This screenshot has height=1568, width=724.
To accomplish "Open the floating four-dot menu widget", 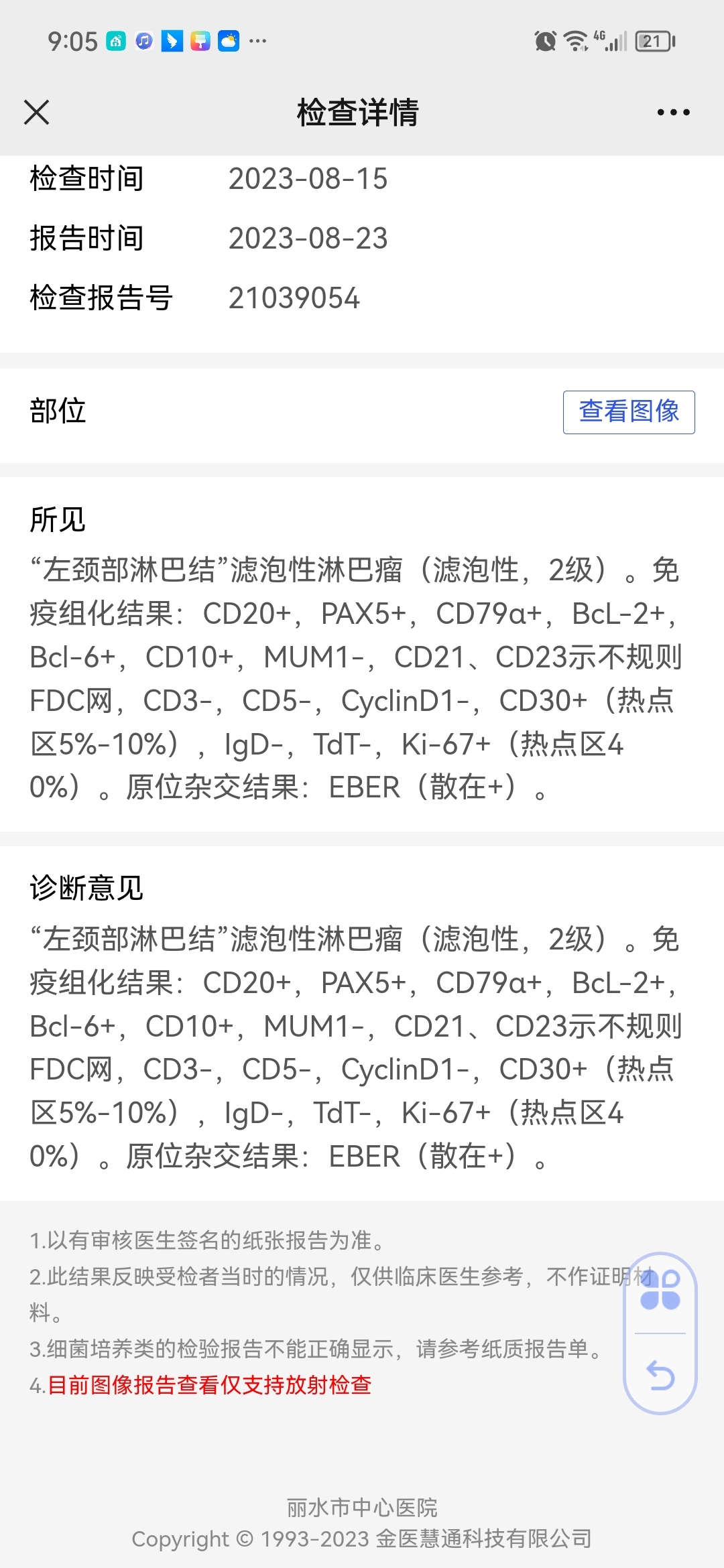I will (660, 1290).
